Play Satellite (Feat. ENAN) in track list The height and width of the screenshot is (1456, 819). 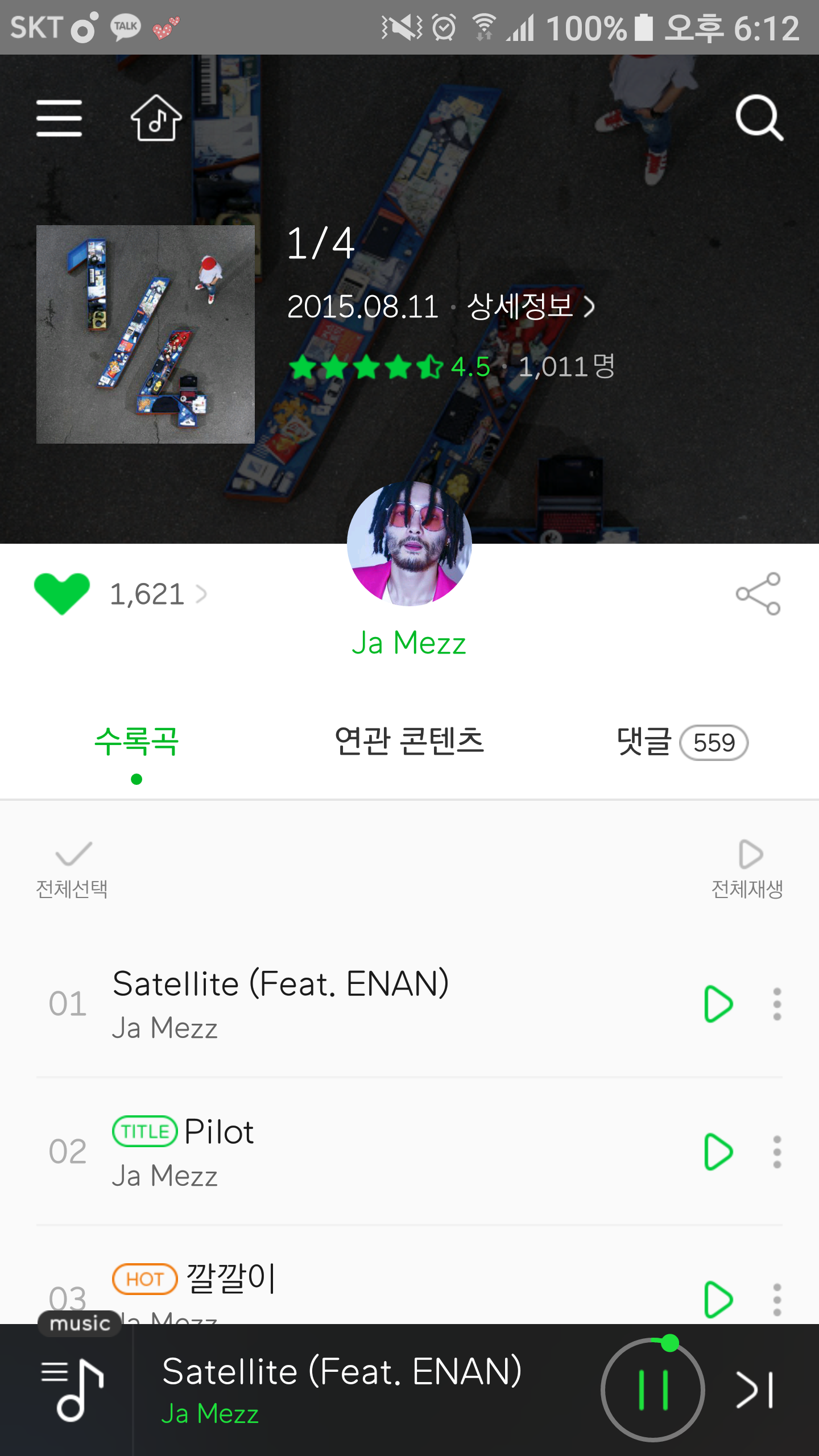click(717, 1004)
